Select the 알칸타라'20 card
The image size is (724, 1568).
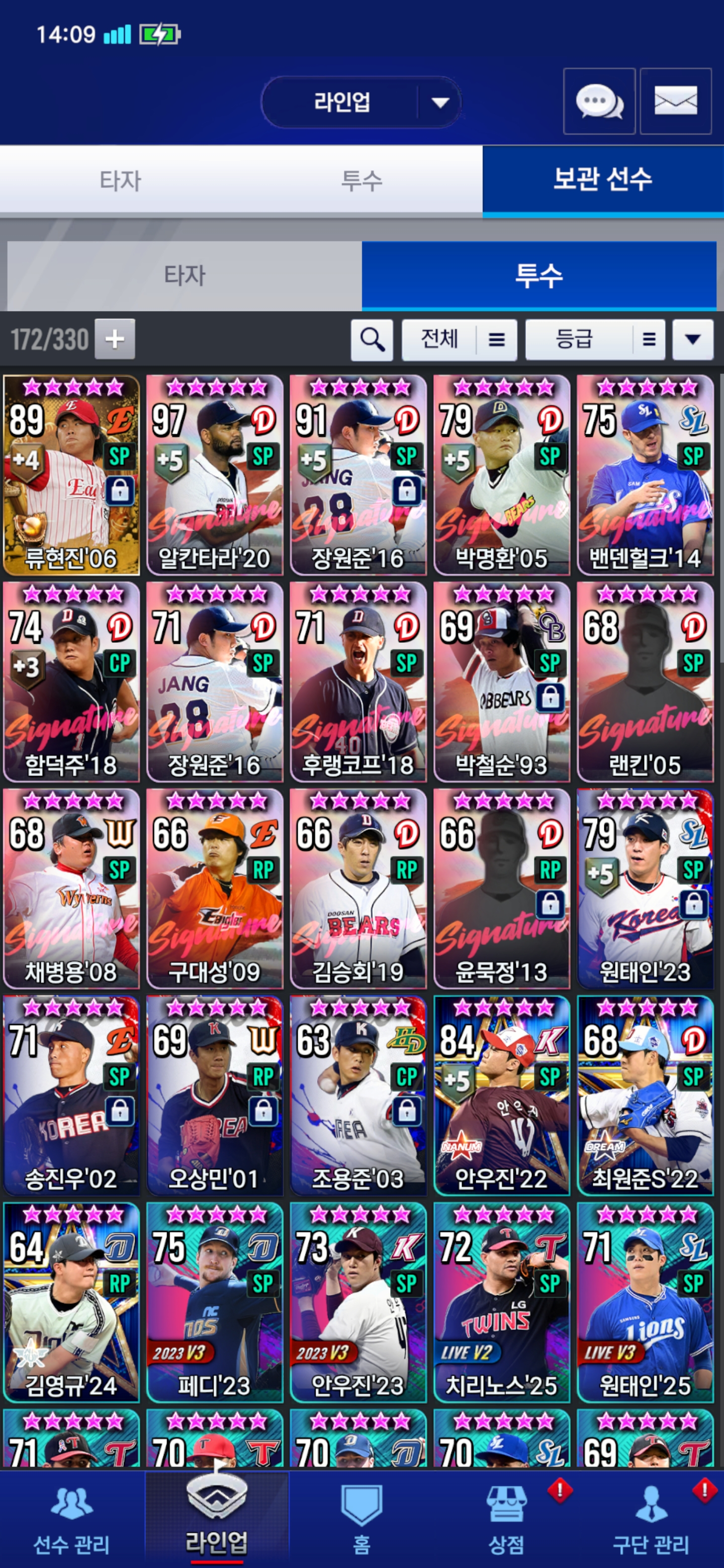(x=214, y=475)
